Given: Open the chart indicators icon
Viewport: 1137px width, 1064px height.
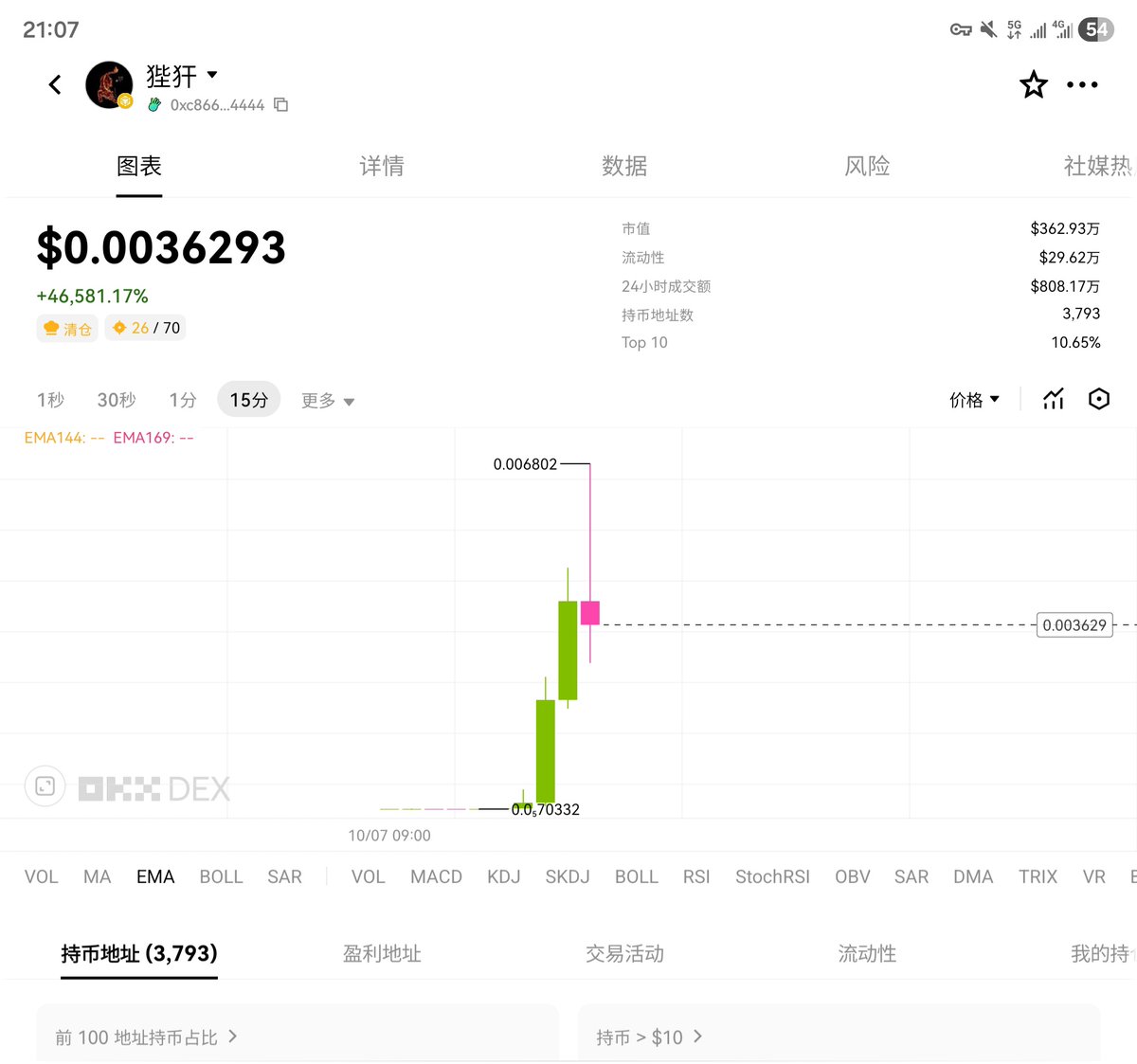Looking at the screenshot, I should point(1054,399).
